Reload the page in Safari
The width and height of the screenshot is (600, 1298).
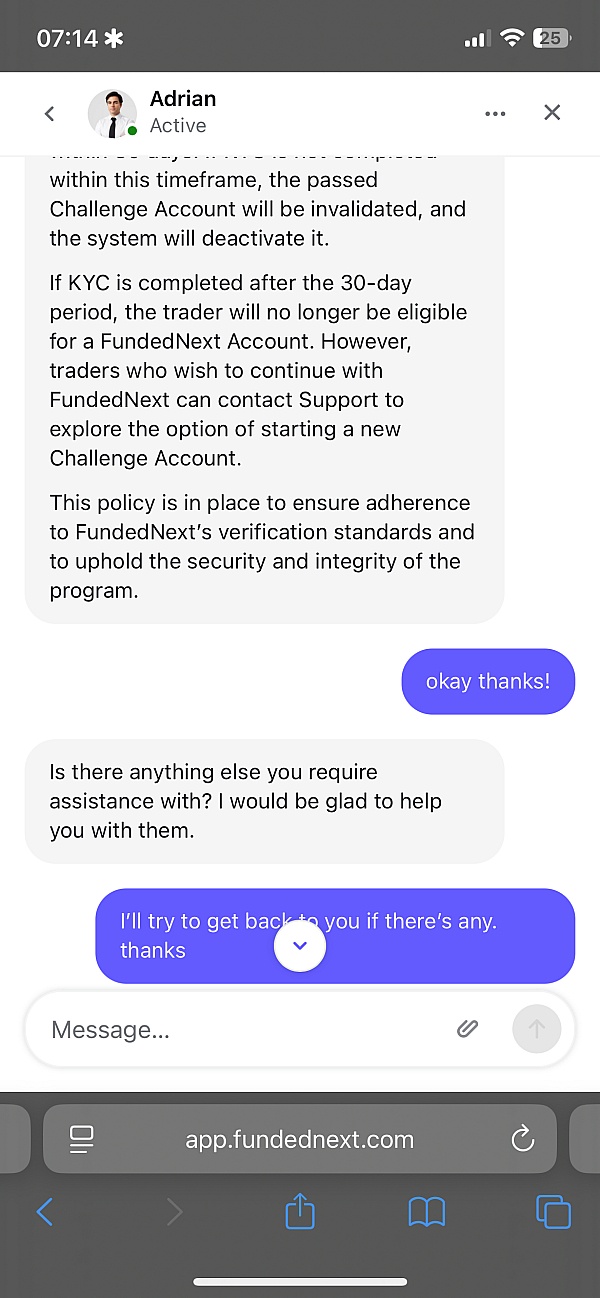[522, 1139]
